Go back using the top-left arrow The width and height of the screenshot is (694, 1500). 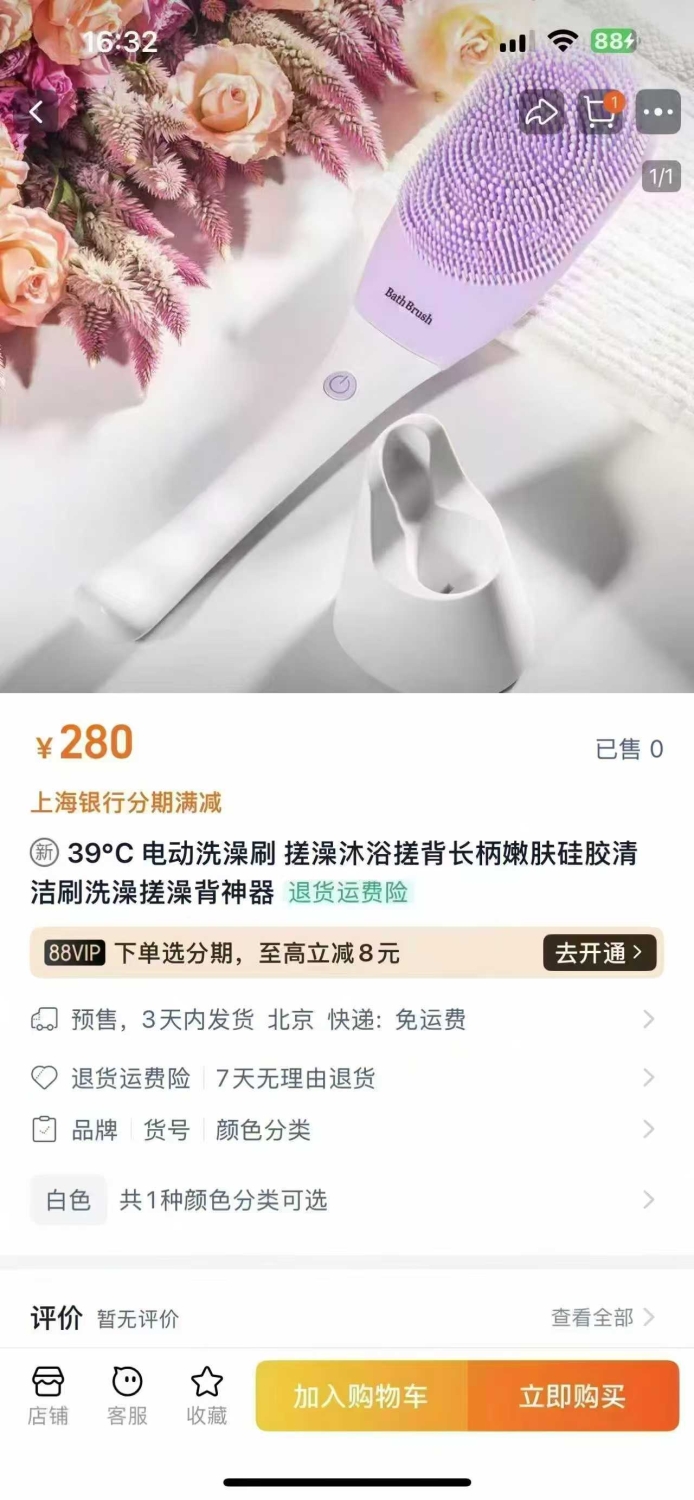(x=36, y=112)
